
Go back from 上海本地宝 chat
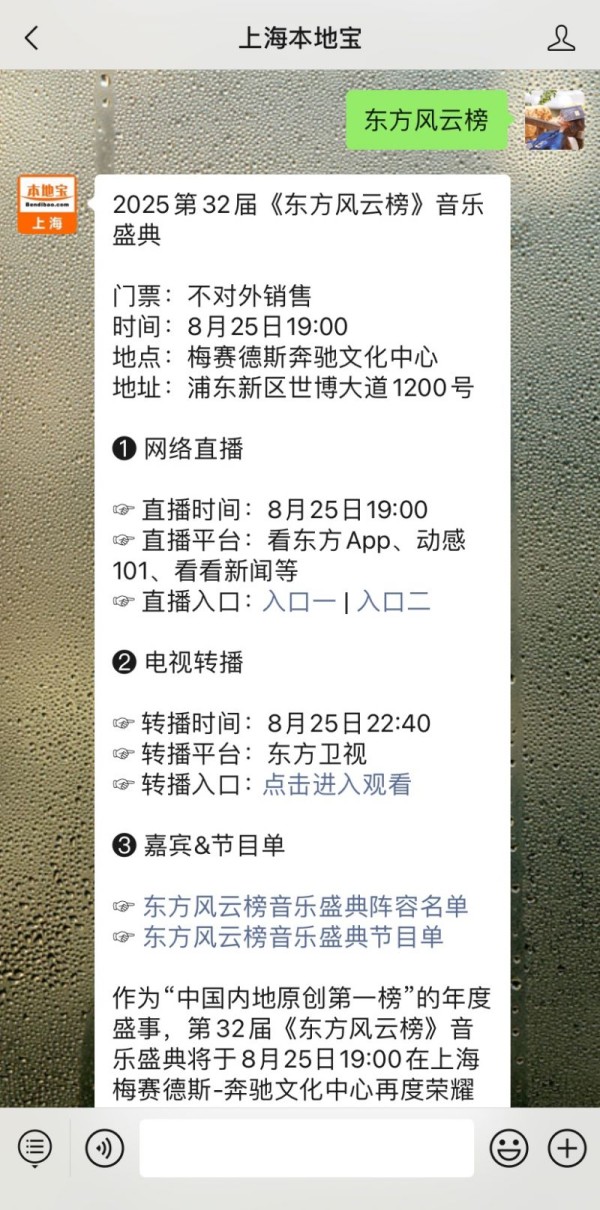(32, 38)
